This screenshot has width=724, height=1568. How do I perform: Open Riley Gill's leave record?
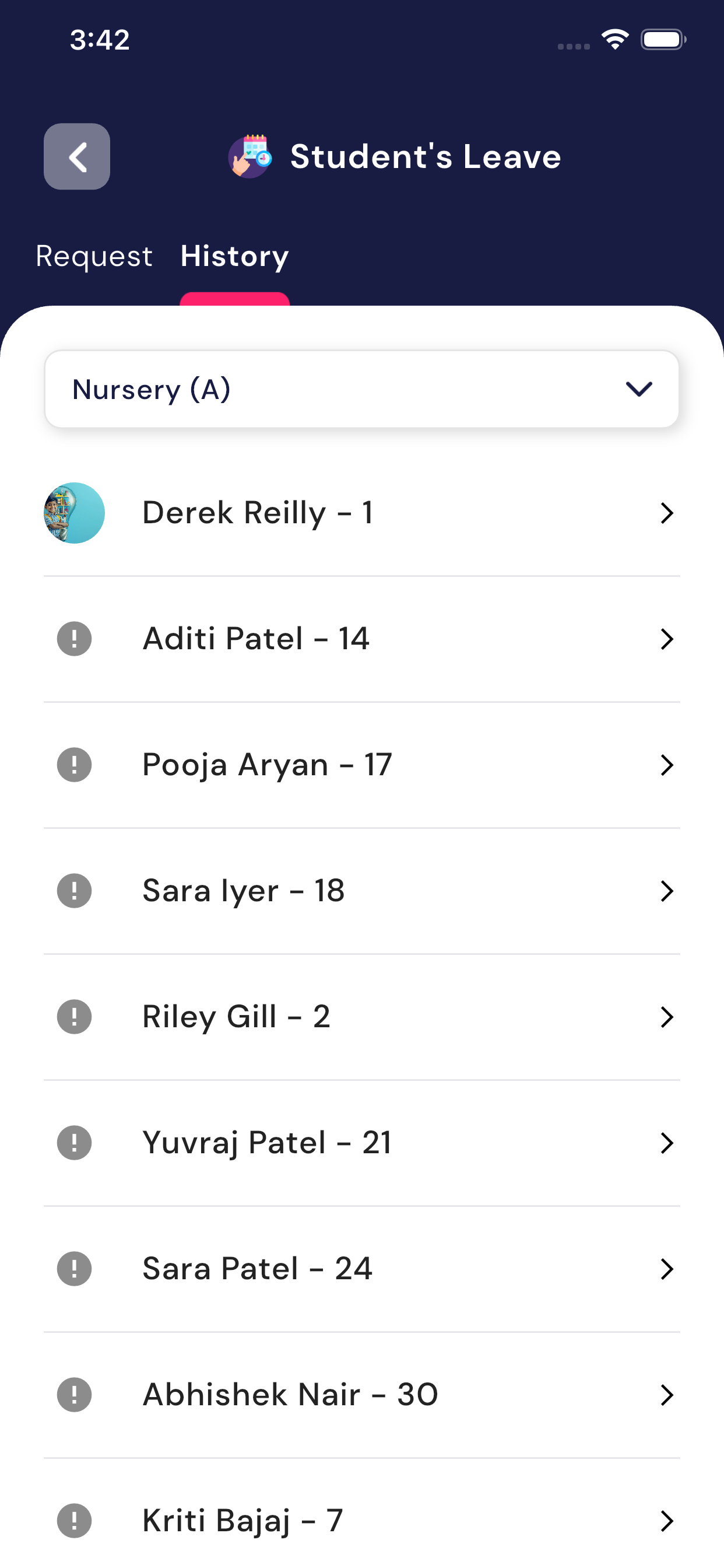[361, 1017]
